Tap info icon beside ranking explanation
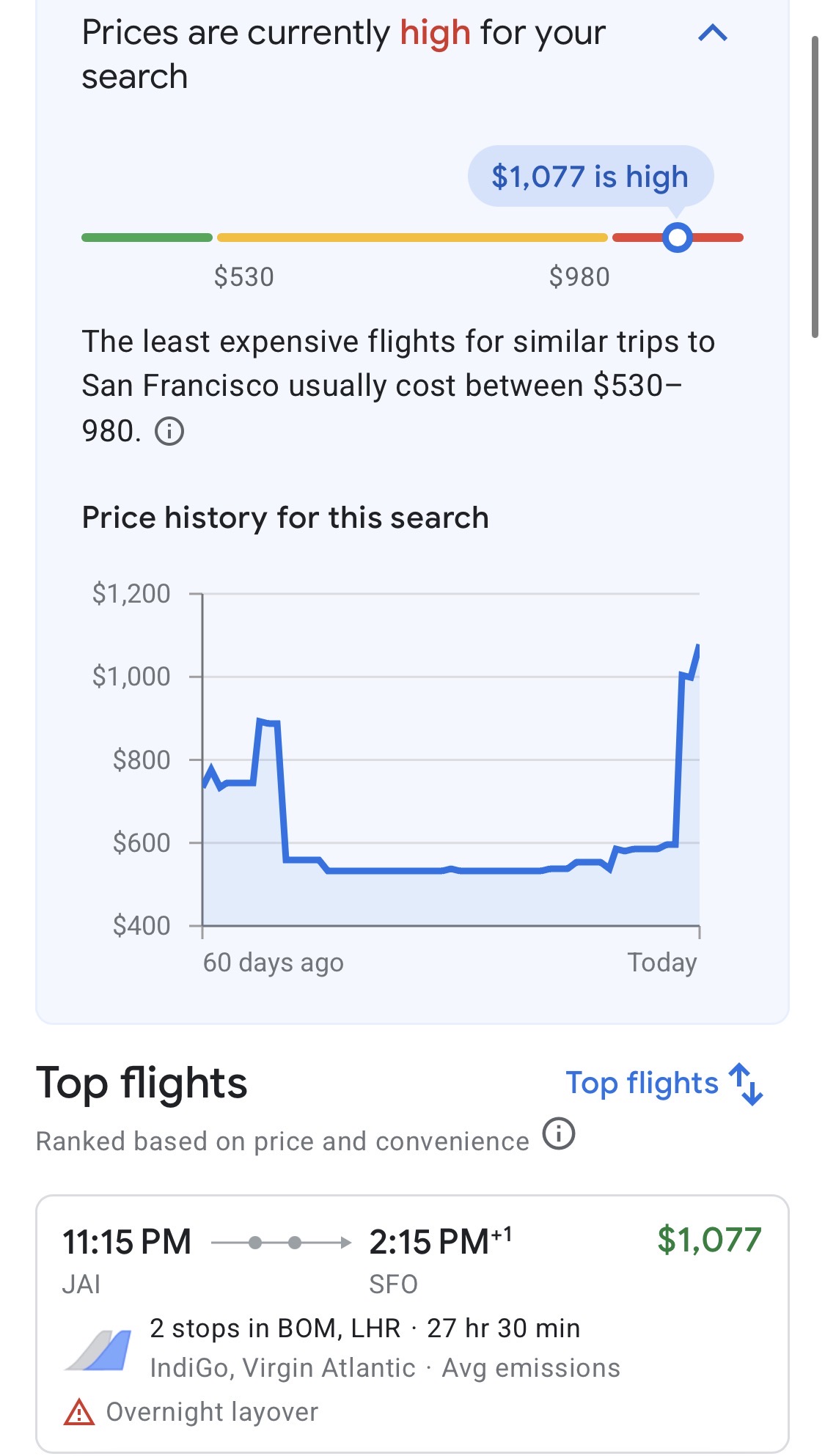 559,1134
